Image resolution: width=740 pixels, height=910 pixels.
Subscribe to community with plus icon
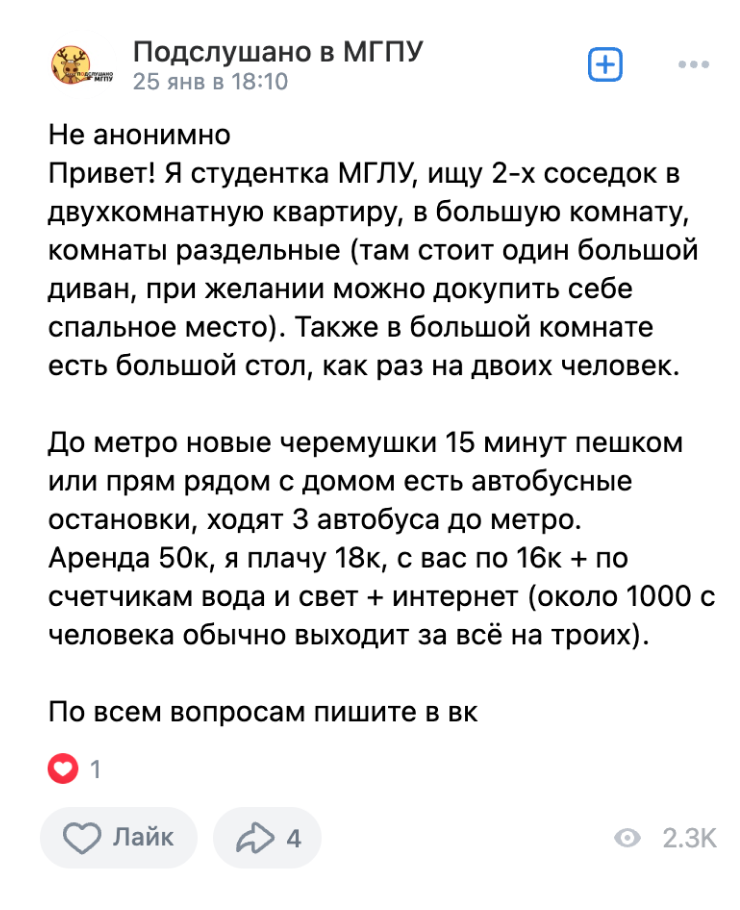tap(604, 65)
